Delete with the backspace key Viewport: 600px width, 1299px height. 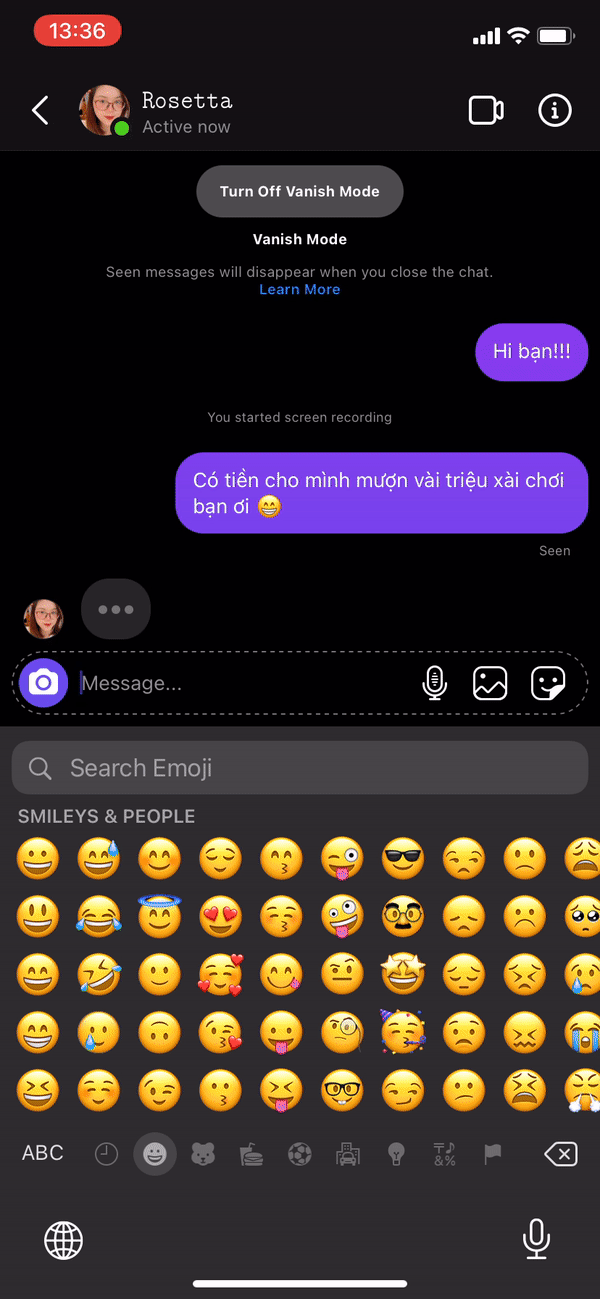(561, 1155)
